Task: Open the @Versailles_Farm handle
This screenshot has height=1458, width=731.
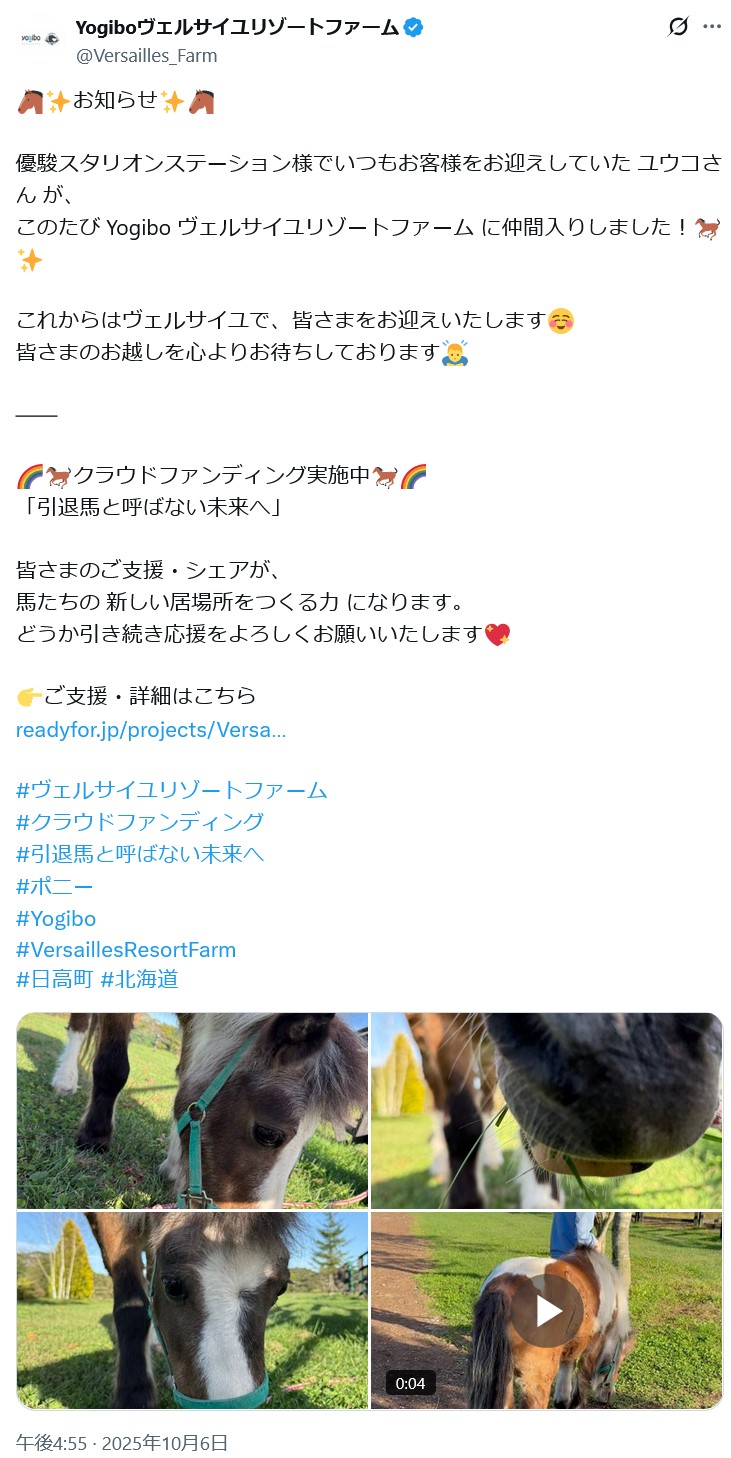Action: (146, 55)
